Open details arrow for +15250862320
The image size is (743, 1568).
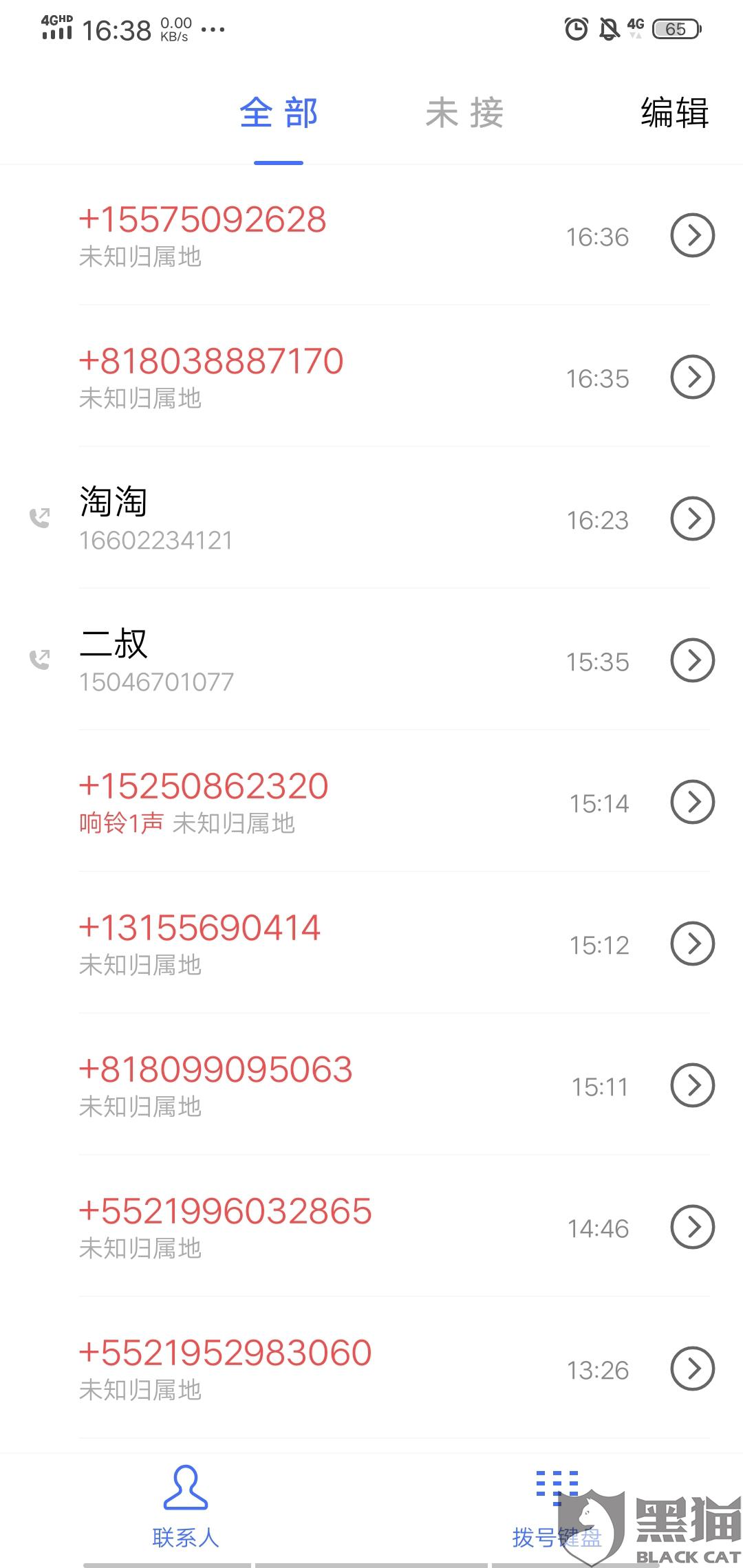coord(693,802)
